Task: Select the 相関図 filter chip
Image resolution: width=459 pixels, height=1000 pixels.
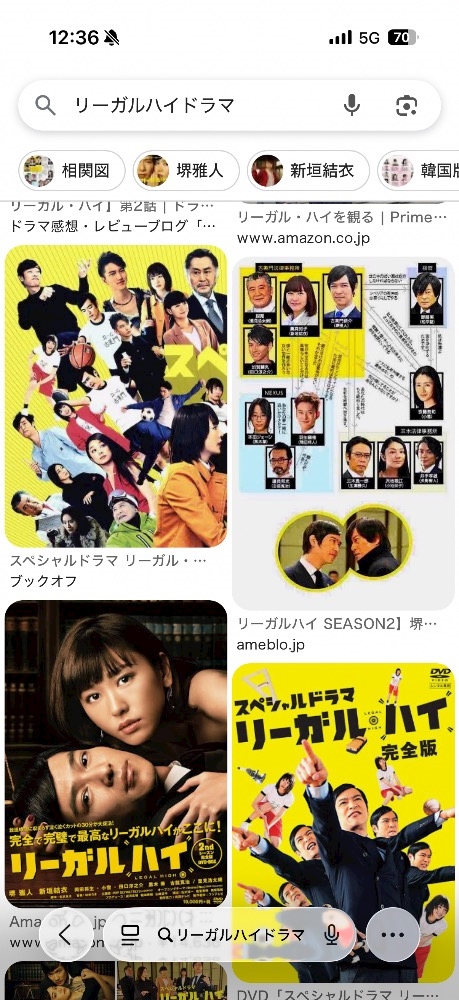Action: (x=72, y=171)
